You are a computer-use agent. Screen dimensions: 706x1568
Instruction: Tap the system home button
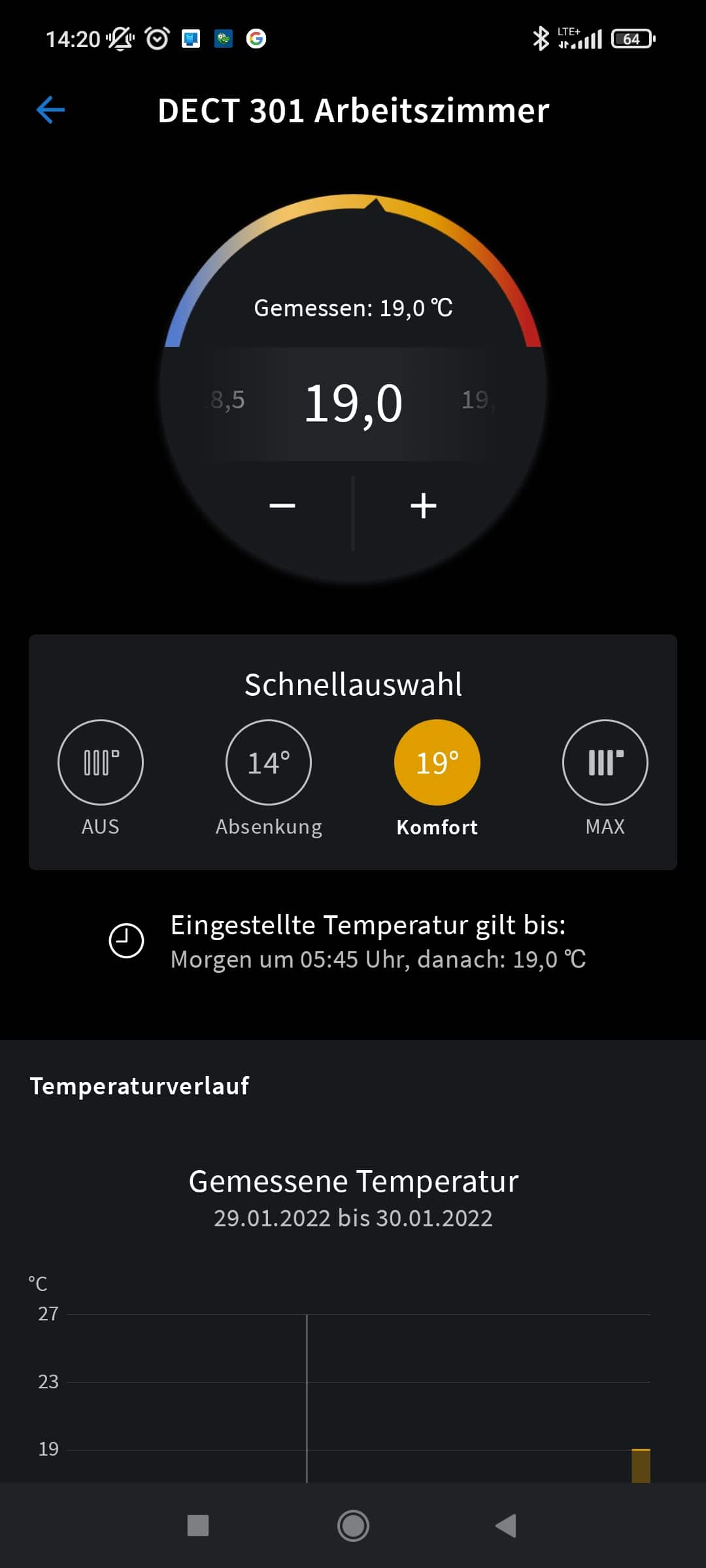(x=353, y=1526)
